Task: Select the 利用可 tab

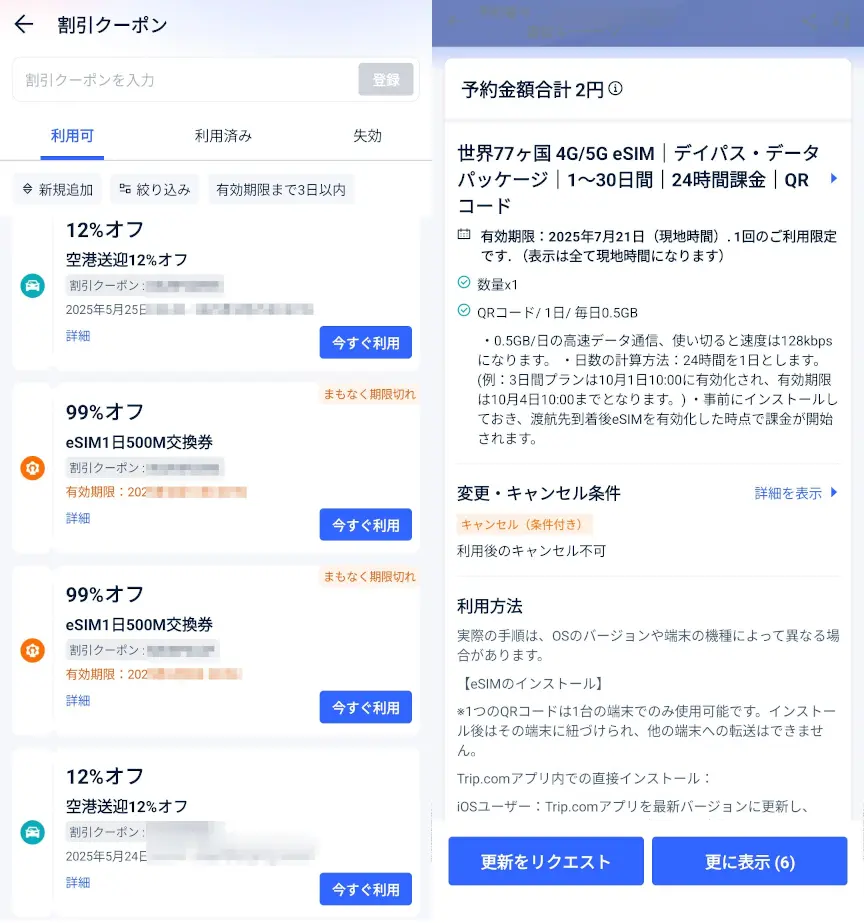Action: [73, 136]
